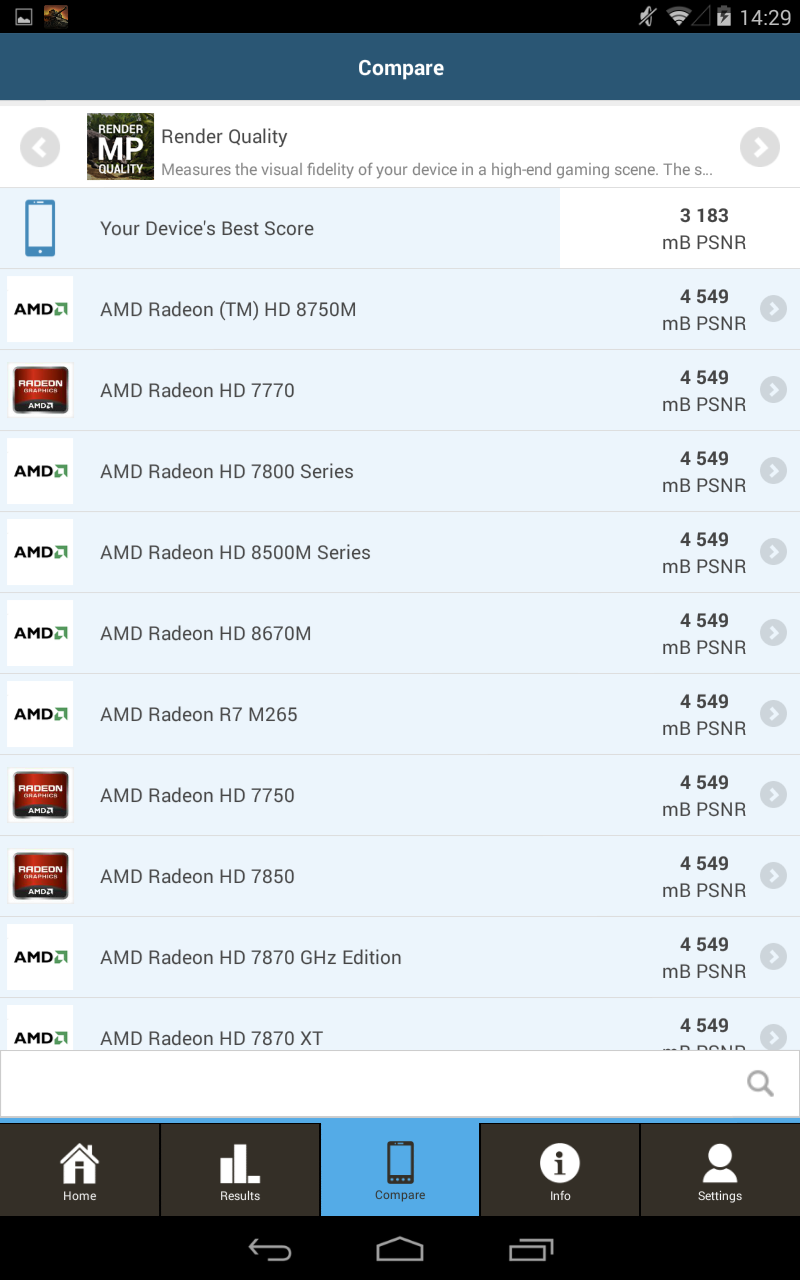The width and height of the screenshot is (800, 1280).
Task: View Your Device's Best Score row
Action: (400, 228)
